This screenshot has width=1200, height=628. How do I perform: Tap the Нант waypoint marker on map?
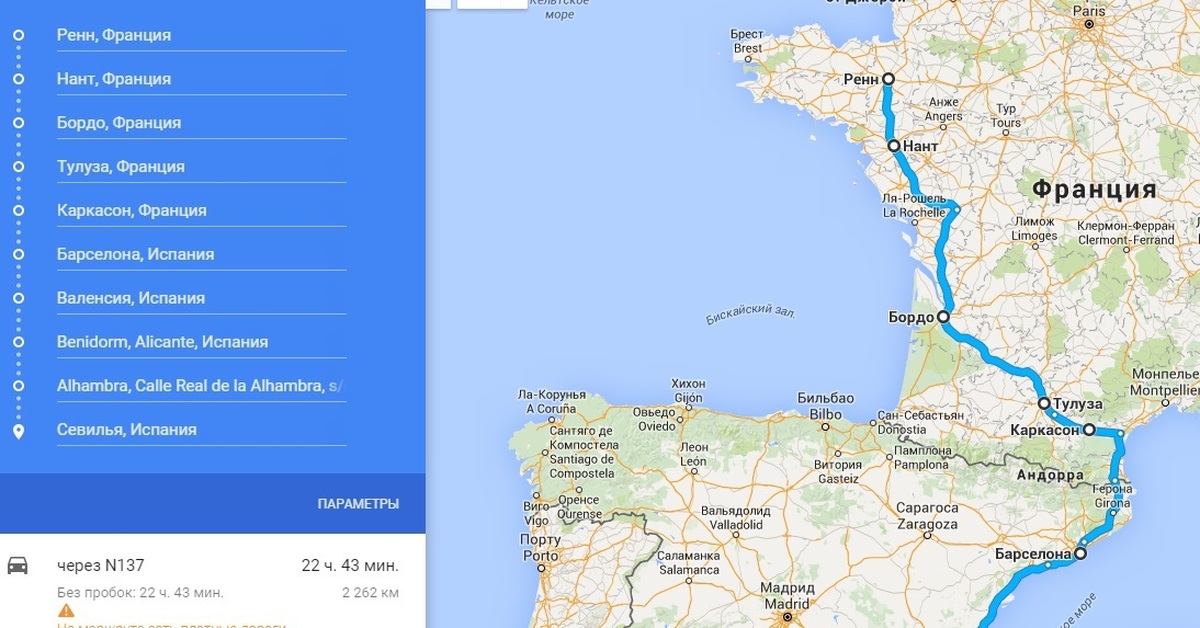click(895, 146)
